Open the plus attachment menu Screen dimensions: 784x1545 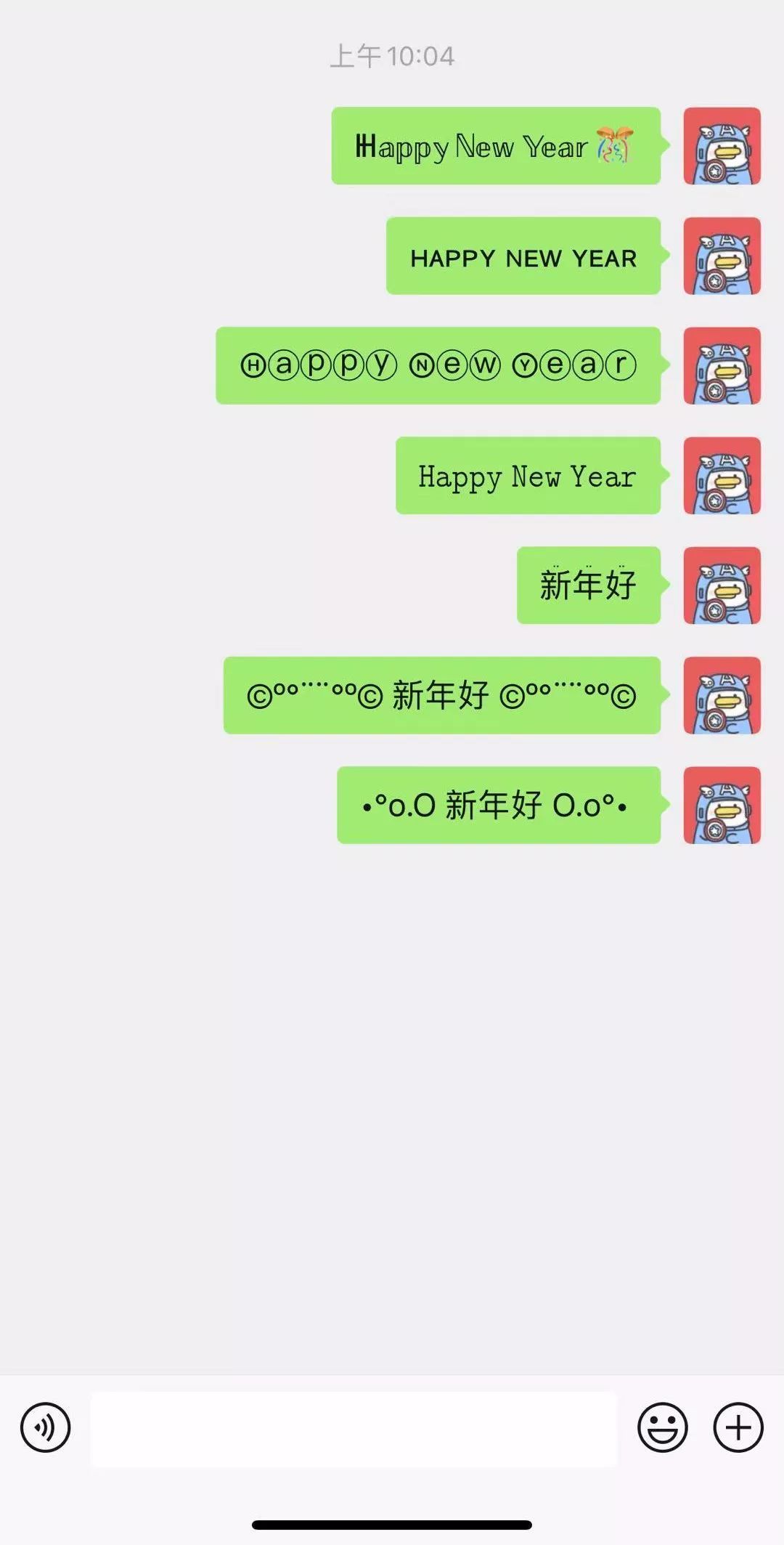(x=738, y=1427)
